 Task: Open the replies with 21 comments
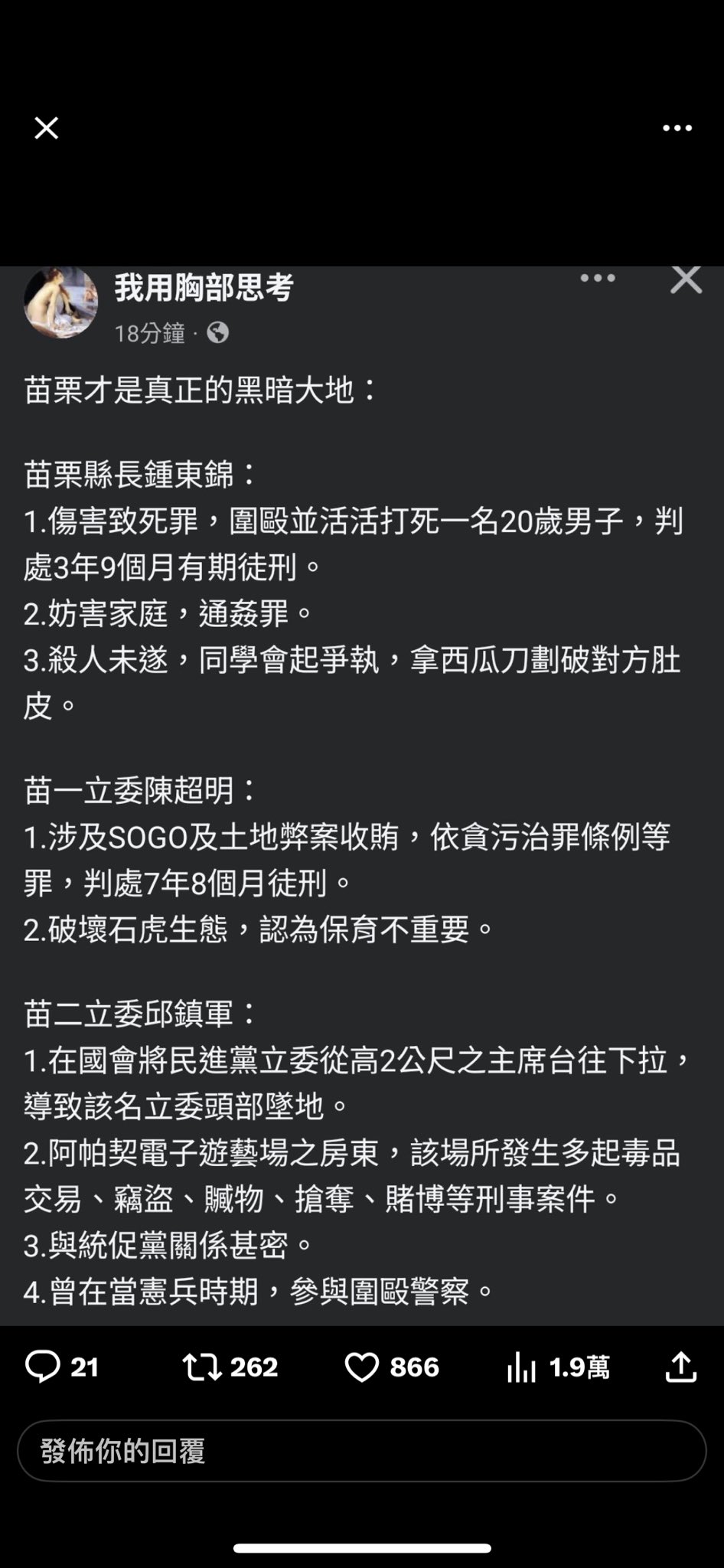coord(62,1367)
